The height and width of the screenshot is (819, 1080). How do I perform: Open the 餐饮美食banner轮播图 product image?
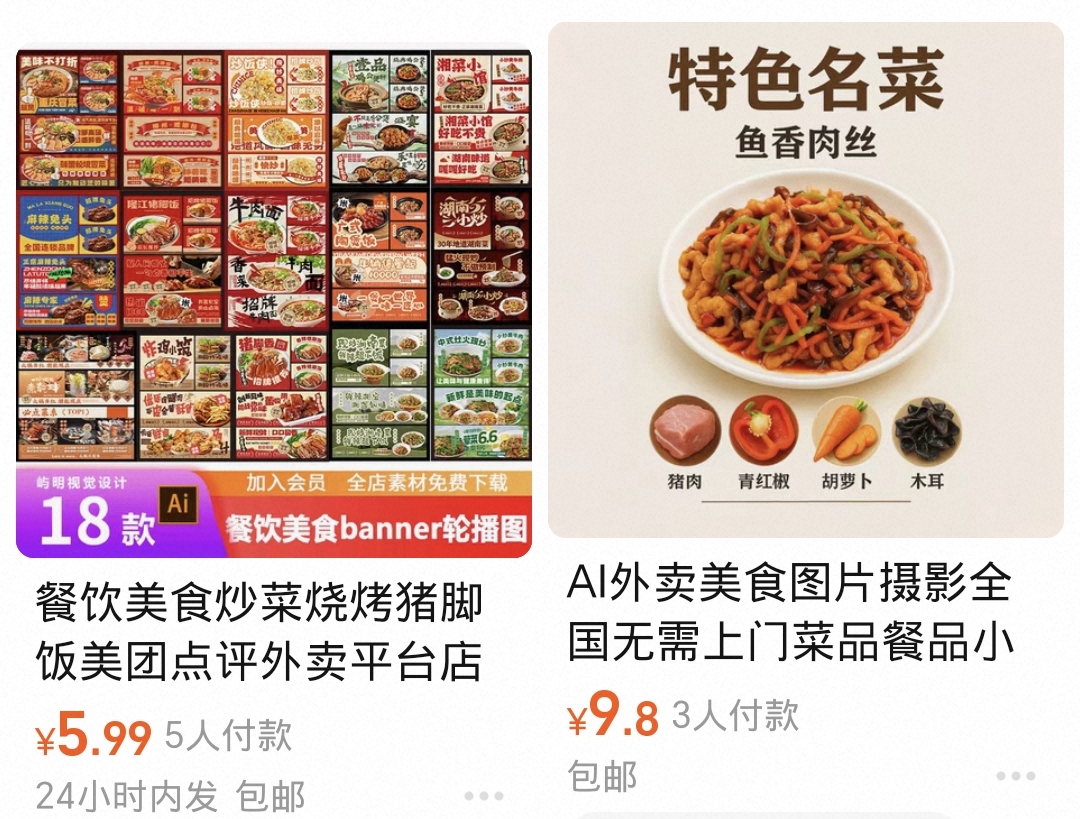[x=273, y=300]
